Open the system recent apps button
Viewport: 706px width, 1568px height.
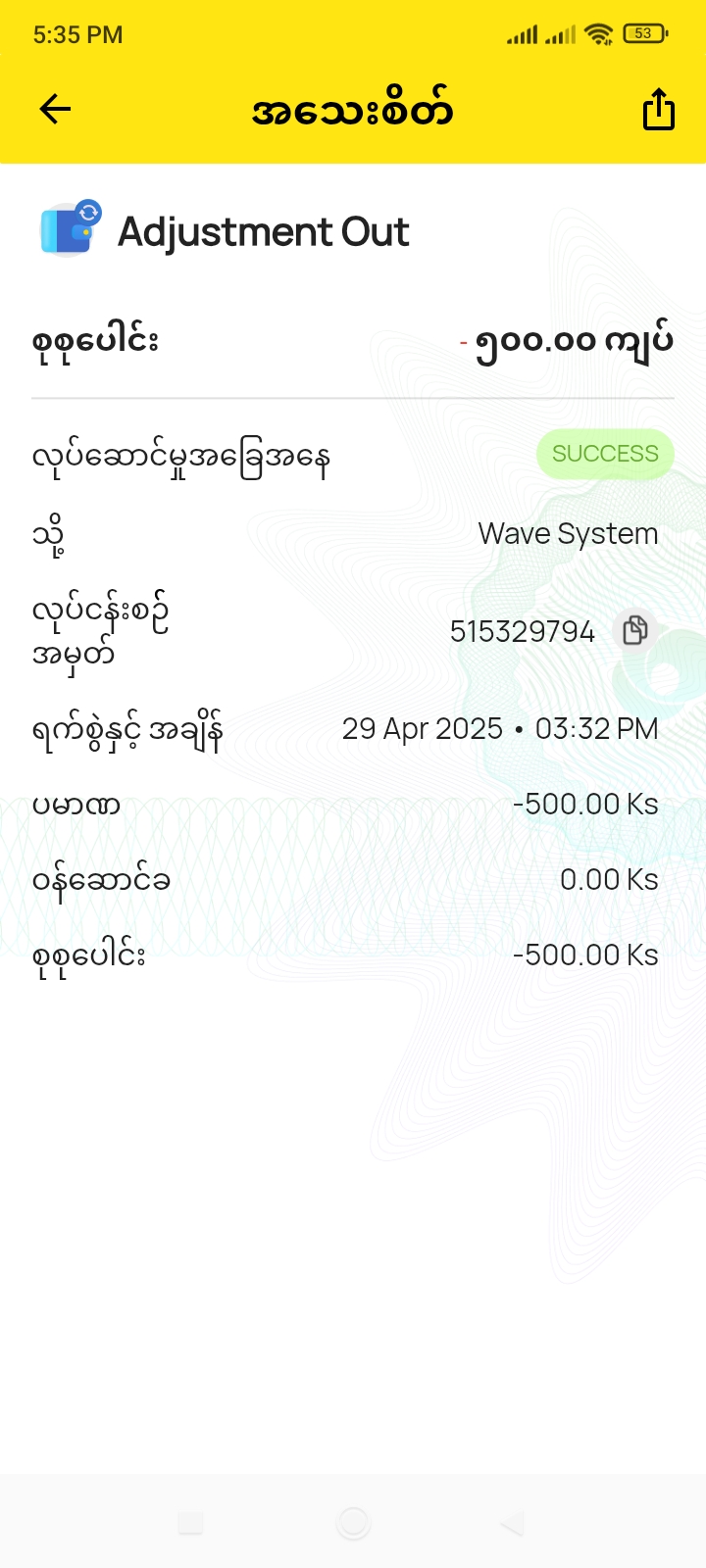tap(190, 1522)
